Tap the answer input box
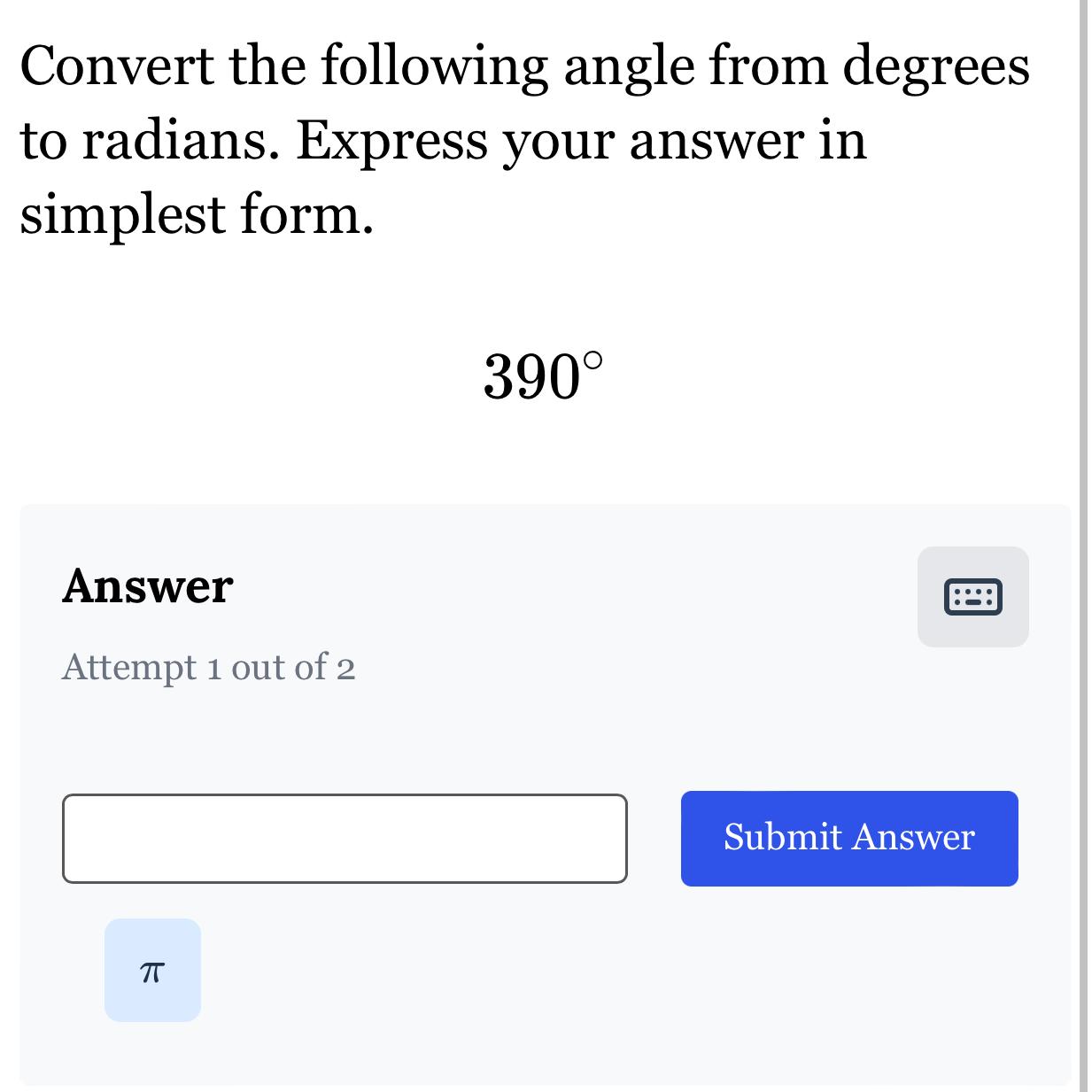The height and width of the screenshot is (1092, 1092). [345, 838]
